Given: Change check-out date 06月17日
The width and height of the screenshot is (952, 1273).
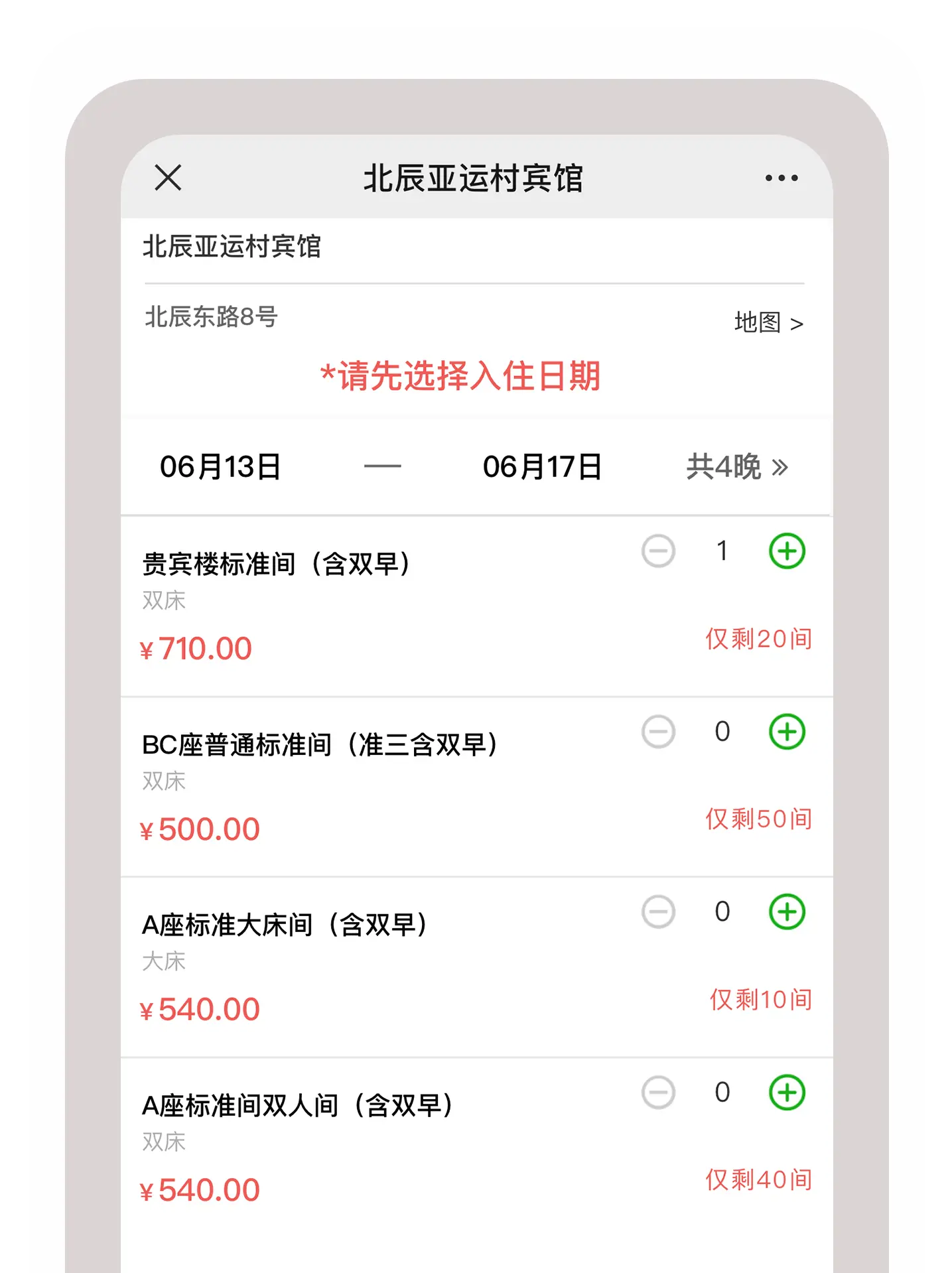Looking at the screenshot, I should (x=542, y=466).
